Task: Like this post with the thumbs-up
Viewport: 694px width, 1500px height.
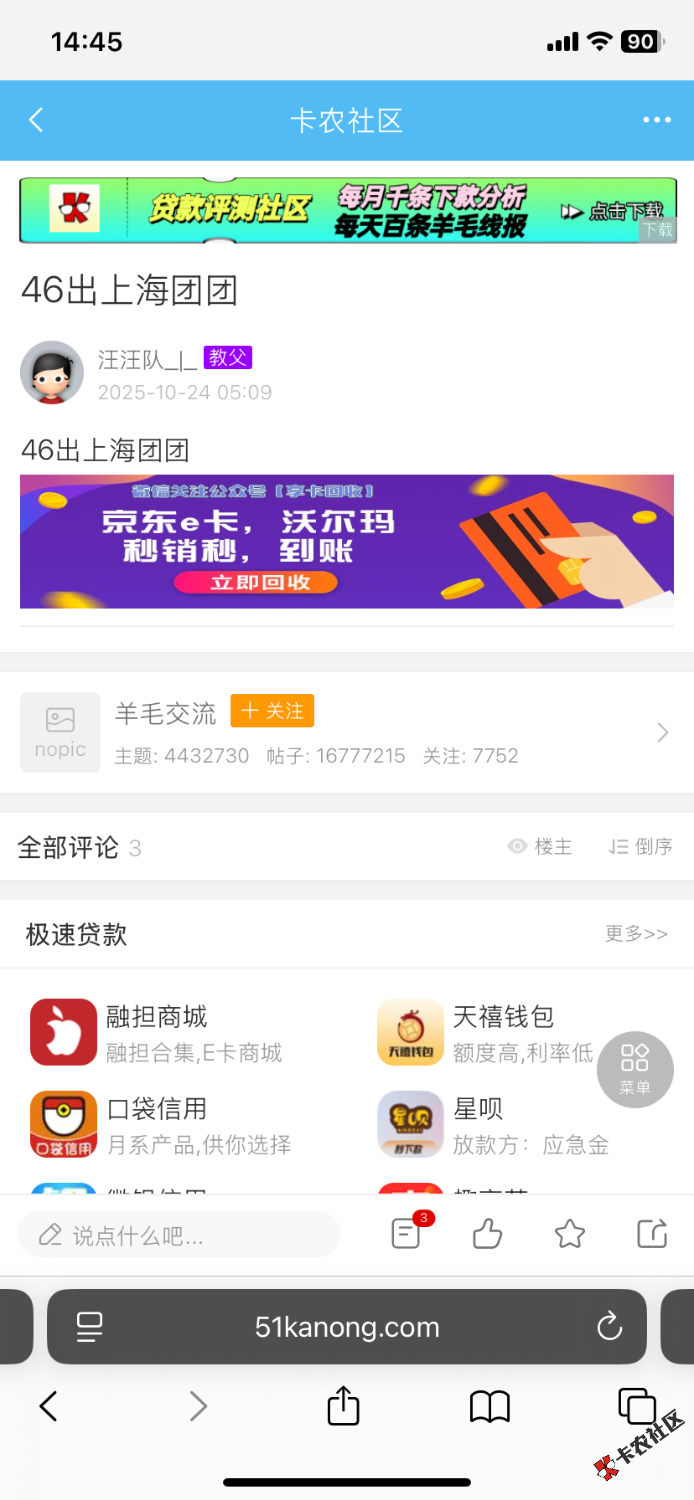Action: (487, 1234)
